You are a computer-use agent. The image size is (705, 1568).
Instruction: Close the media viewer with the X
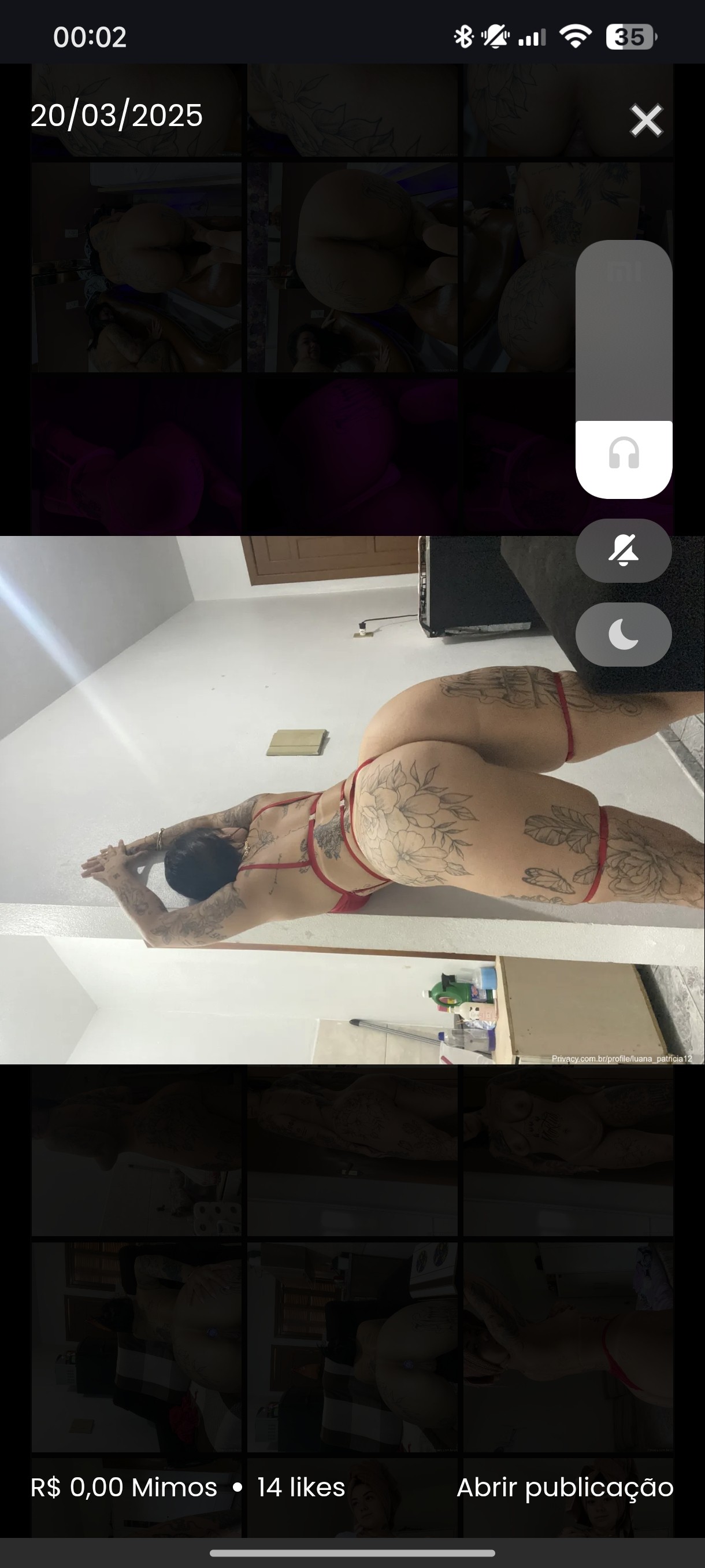click(x=646, y=120)
